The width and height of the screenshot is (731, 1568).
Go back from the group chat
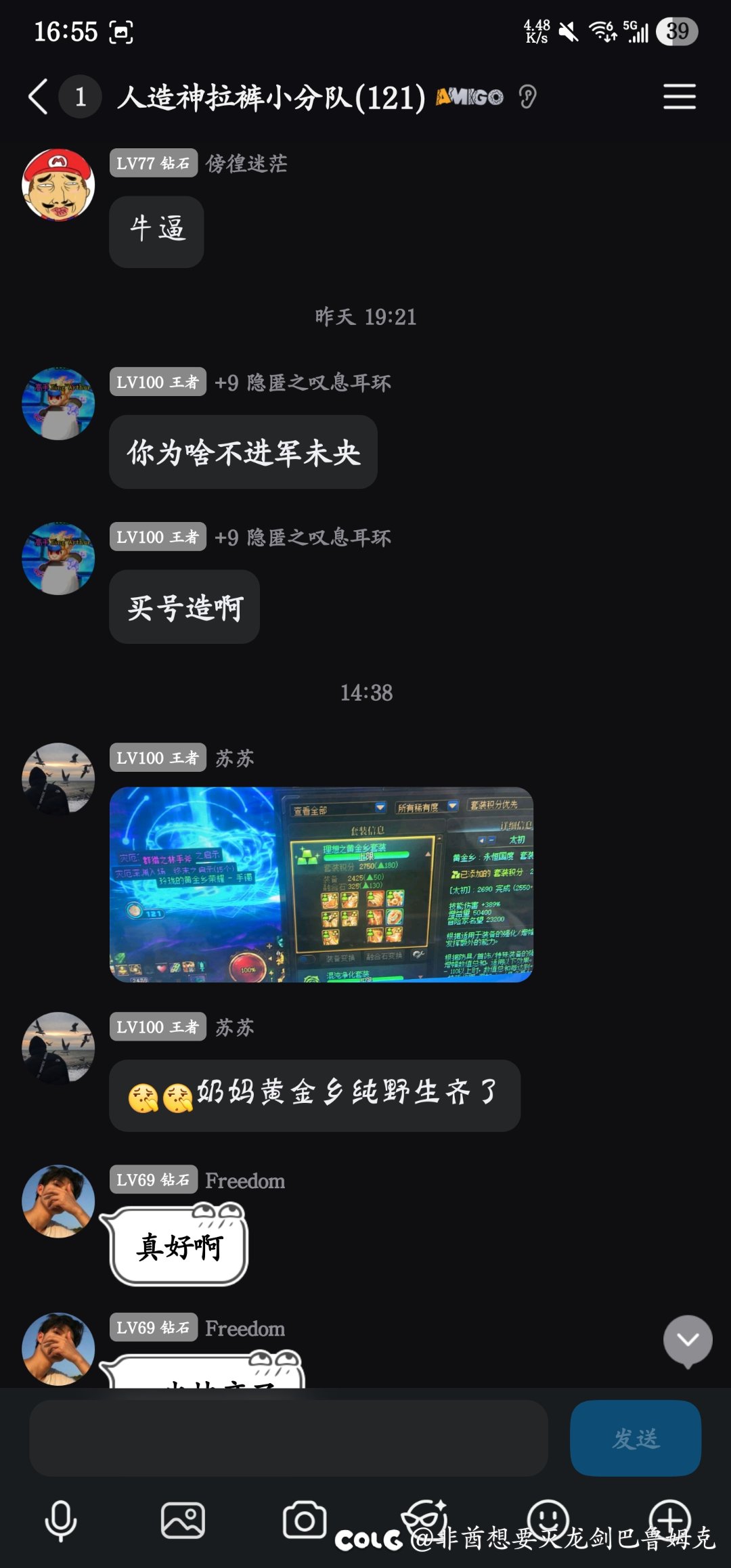click(39, 97)
